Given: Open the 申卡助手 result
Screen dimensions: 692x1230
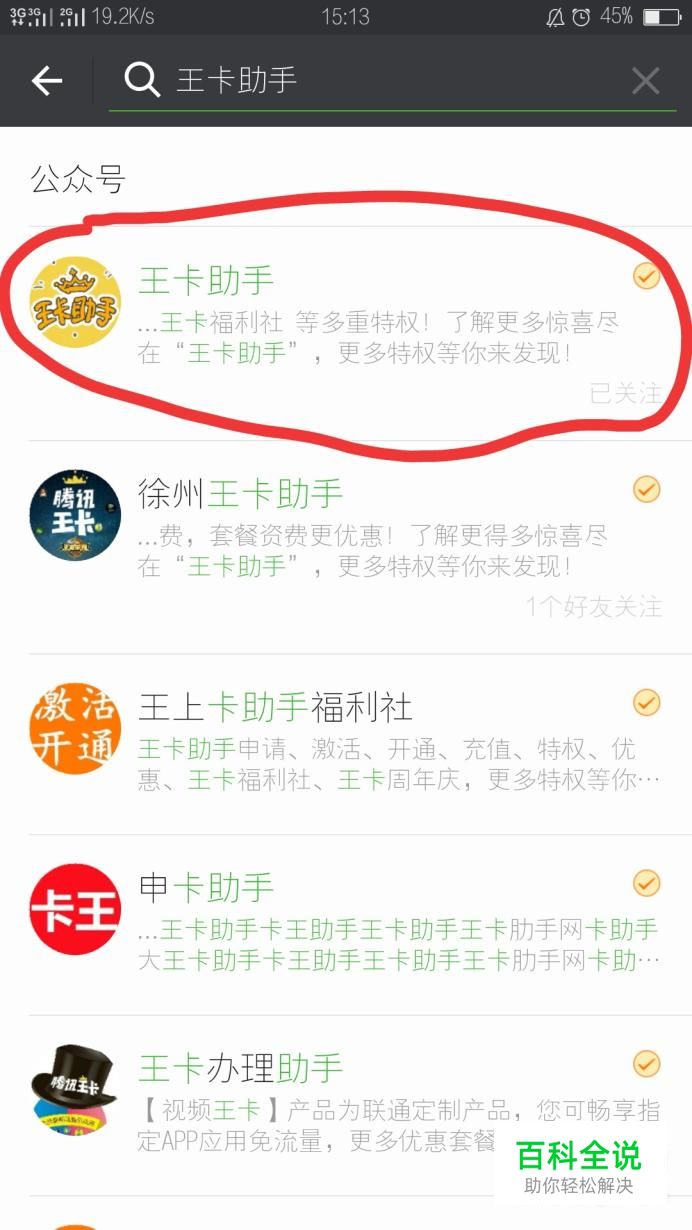Looking at the screenshot, I should tap(346, 925).
